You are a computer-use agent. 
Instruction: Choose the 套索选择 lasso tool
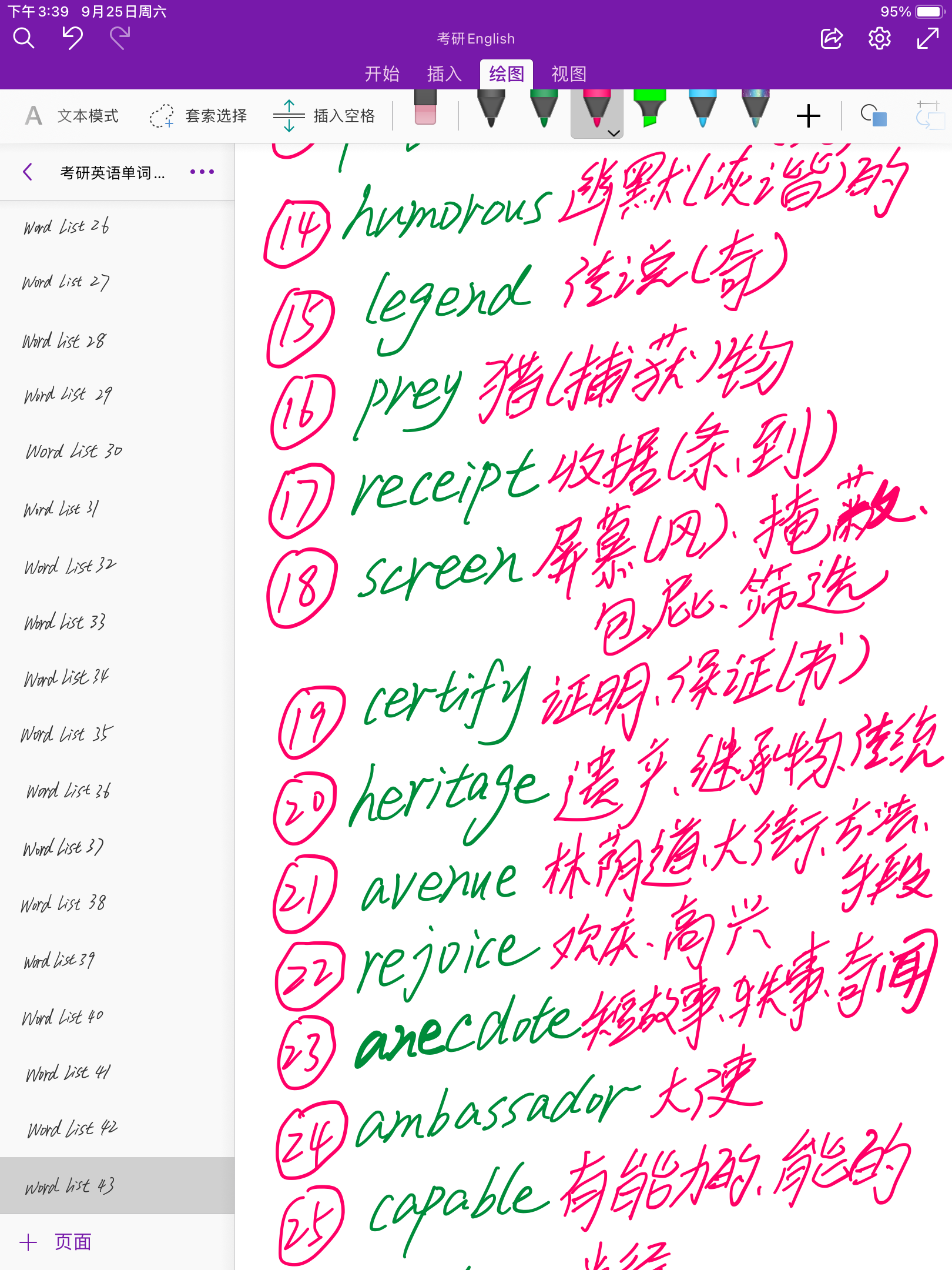[199, 116]
